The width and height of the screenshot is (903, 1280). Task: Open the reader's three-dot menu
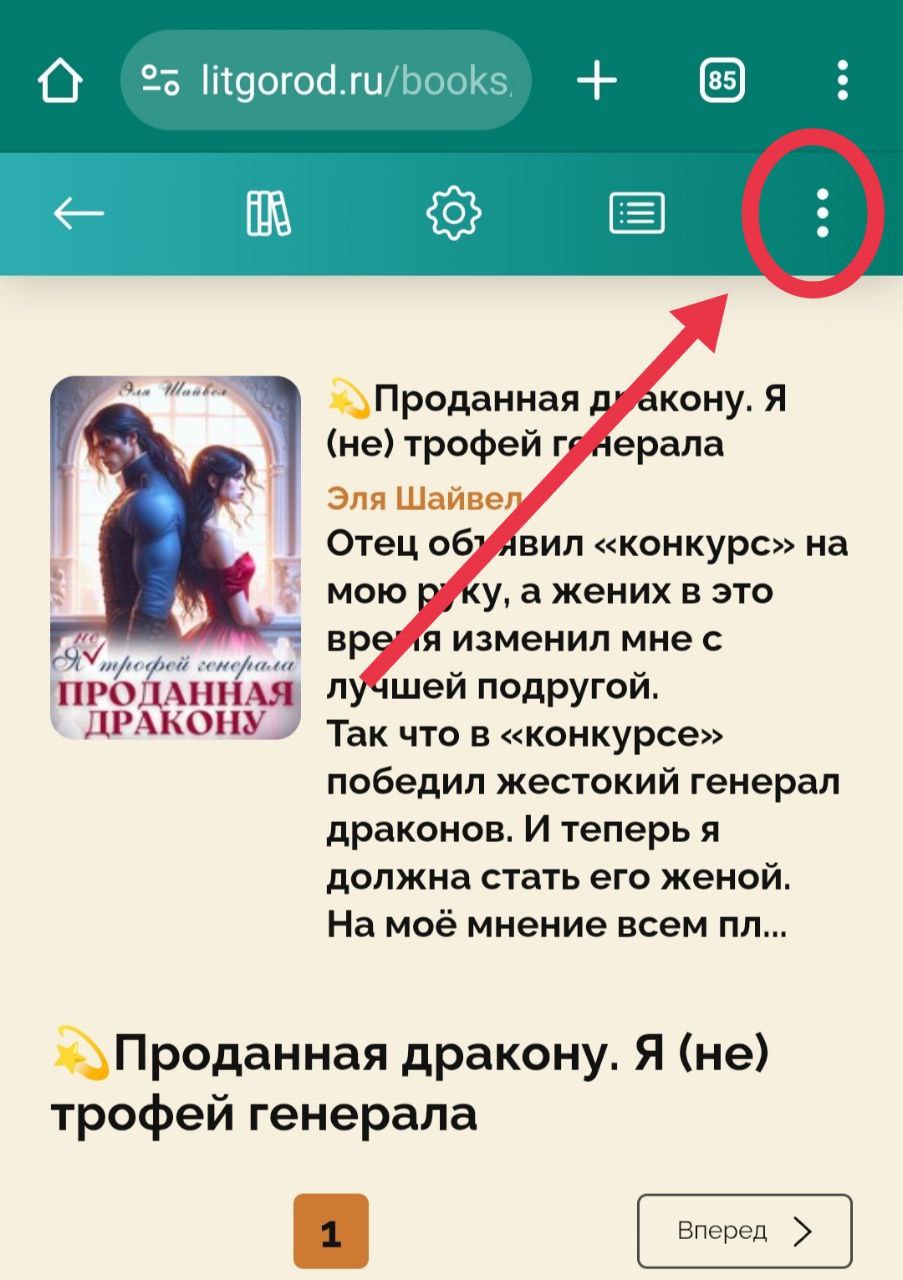click(821, 212)
